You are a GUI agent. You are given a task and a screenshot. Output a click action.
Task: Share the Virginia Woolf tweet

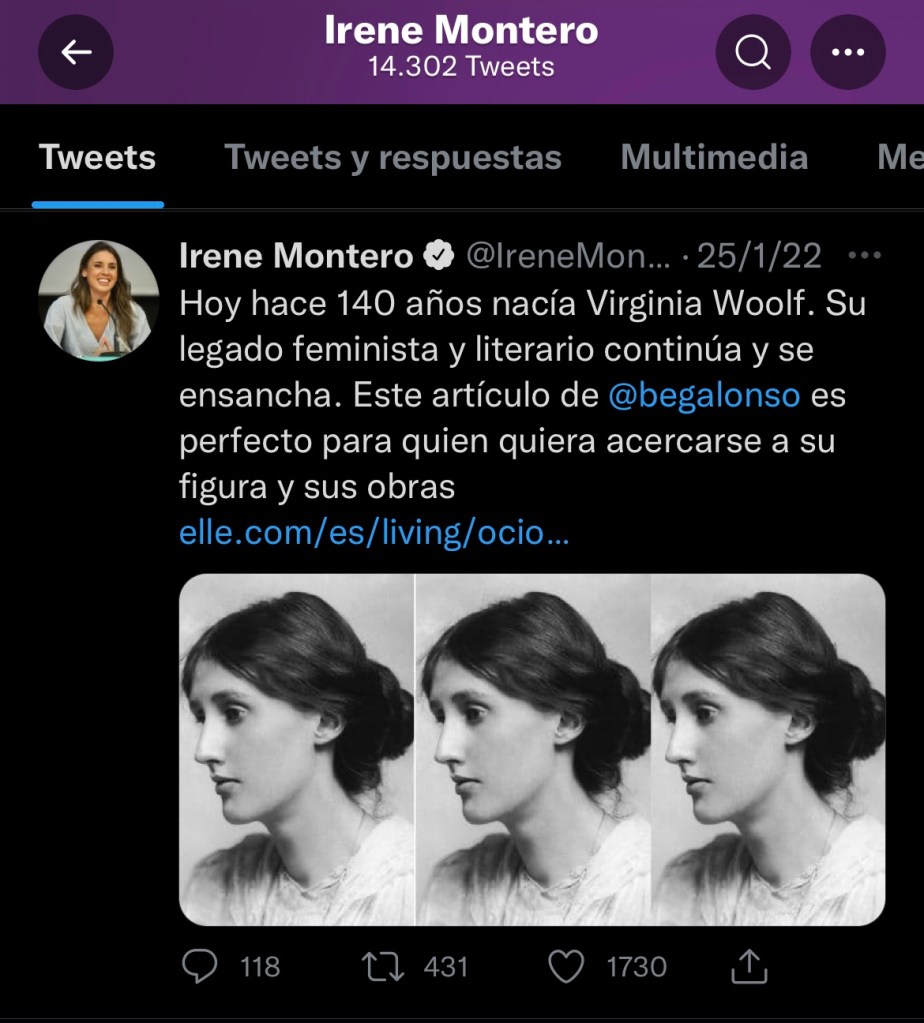click(x=749, y=966)
